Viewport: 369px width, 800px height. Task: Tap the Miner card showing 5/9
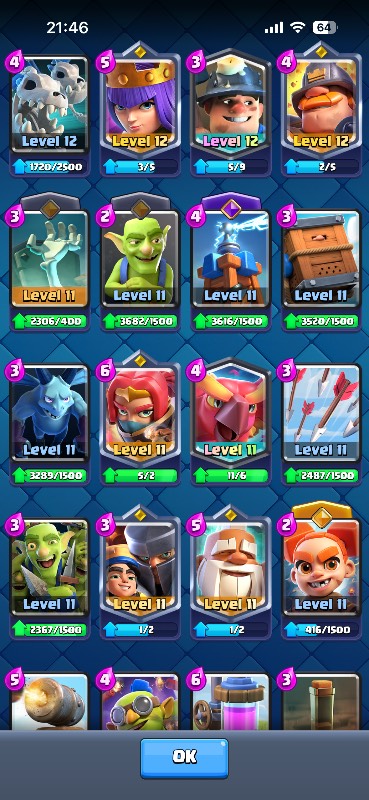tap(230, 112)
